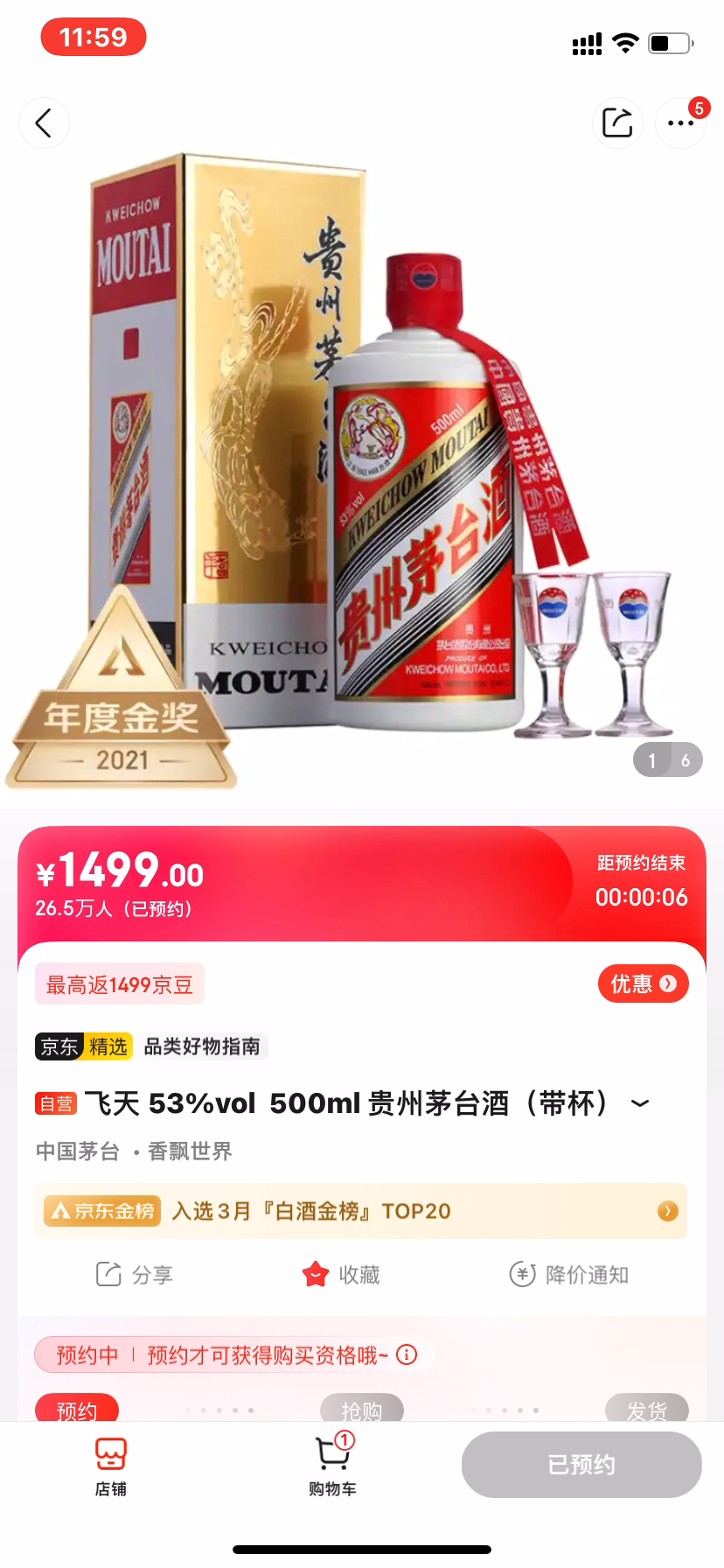Viewport: 724px width, 1568px height.
Task: Open the 京东金榜 白酒金榜 TOP20 banner
Action: click(x=360, y=1211)
